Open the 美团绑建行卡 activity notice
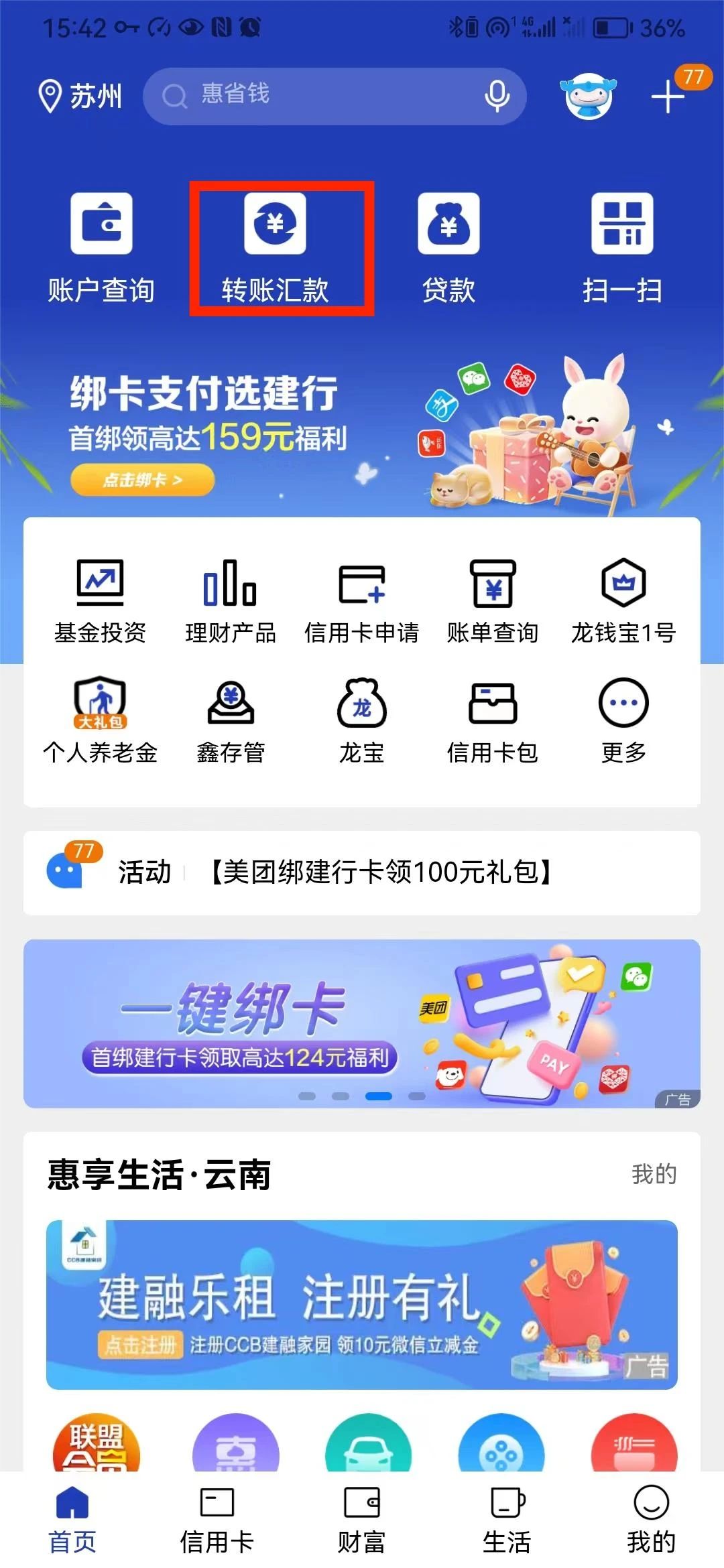The height and width of the screenshot is (1568, 724). (x=380, y=872)
